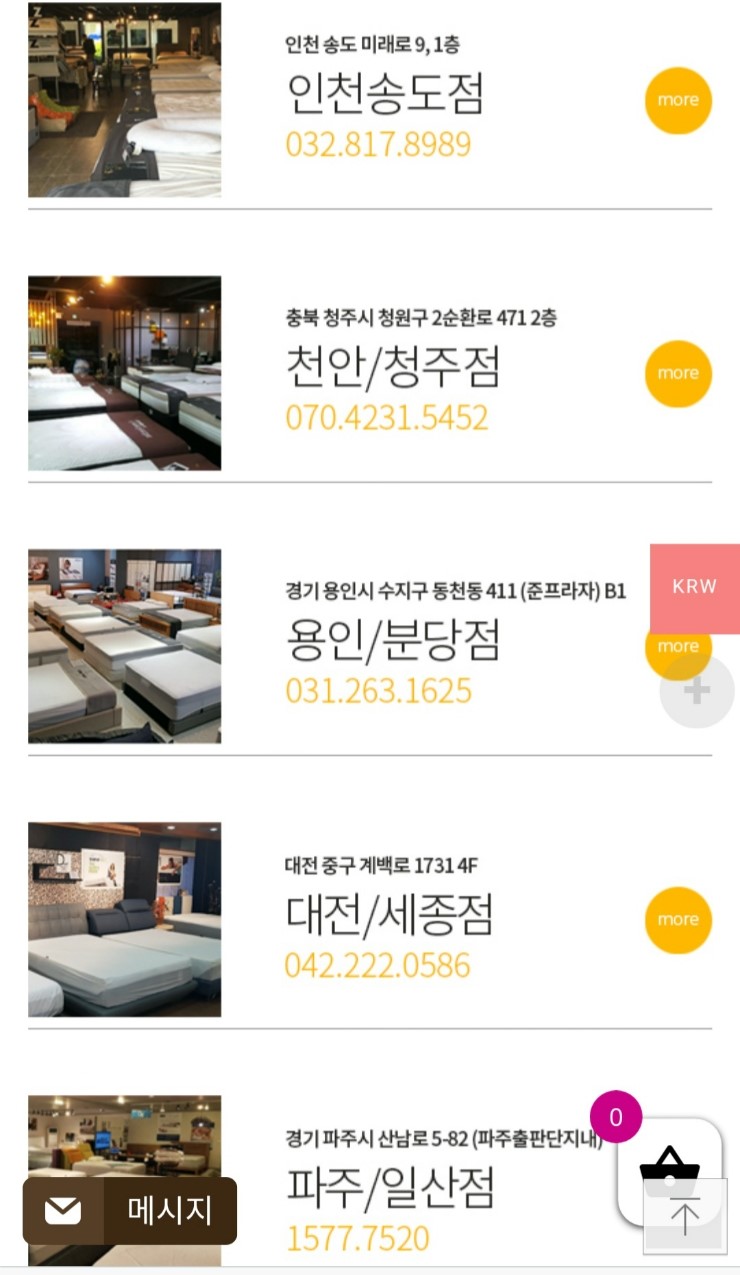Screen dimensions: 740x1275
Task: View the 천안/청주점 showroom photo
Action: click(x=124, y=373)
